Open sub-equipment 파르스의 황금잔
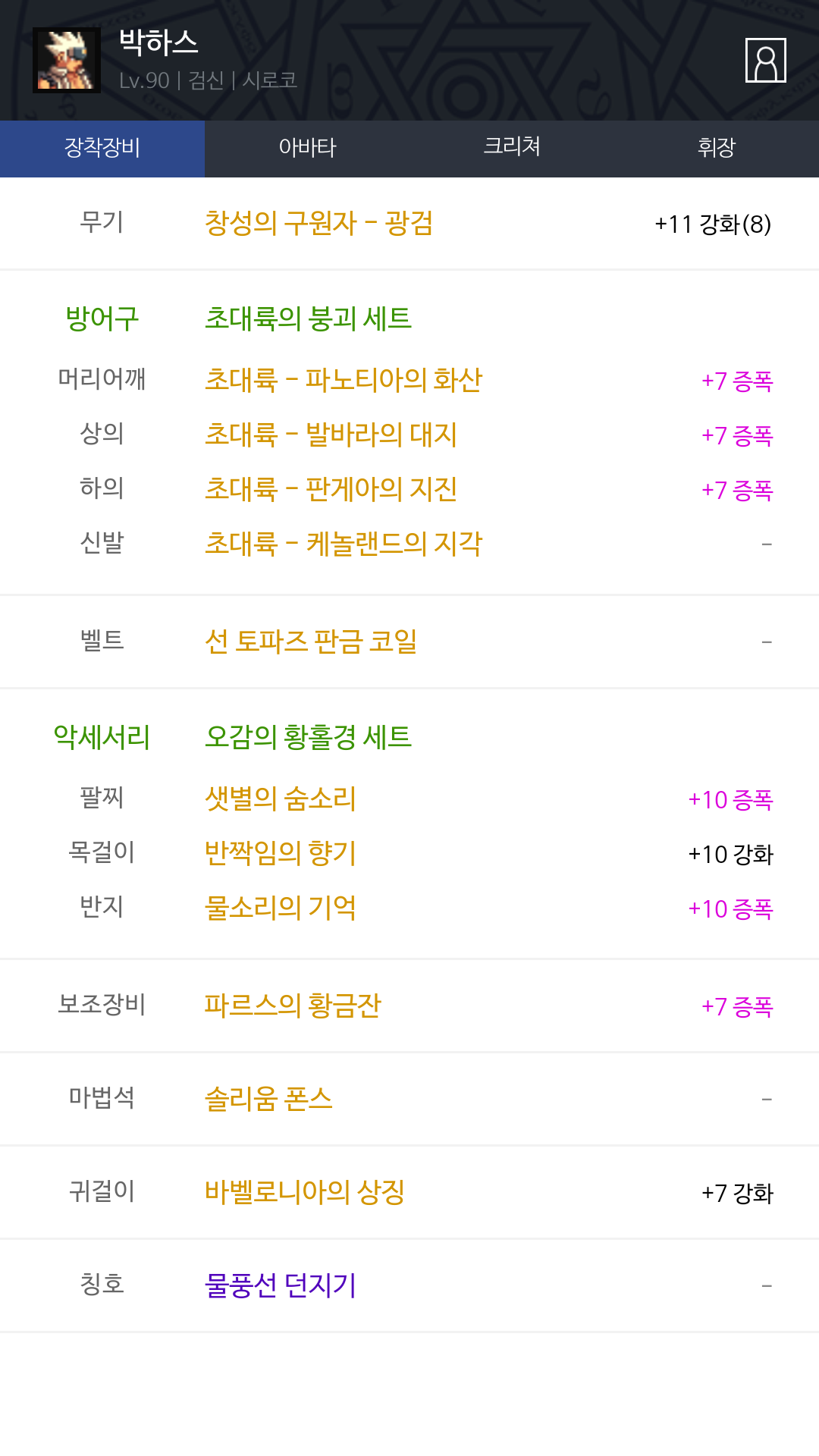Screen dimensions: 819x1456 click(293, 1006)
